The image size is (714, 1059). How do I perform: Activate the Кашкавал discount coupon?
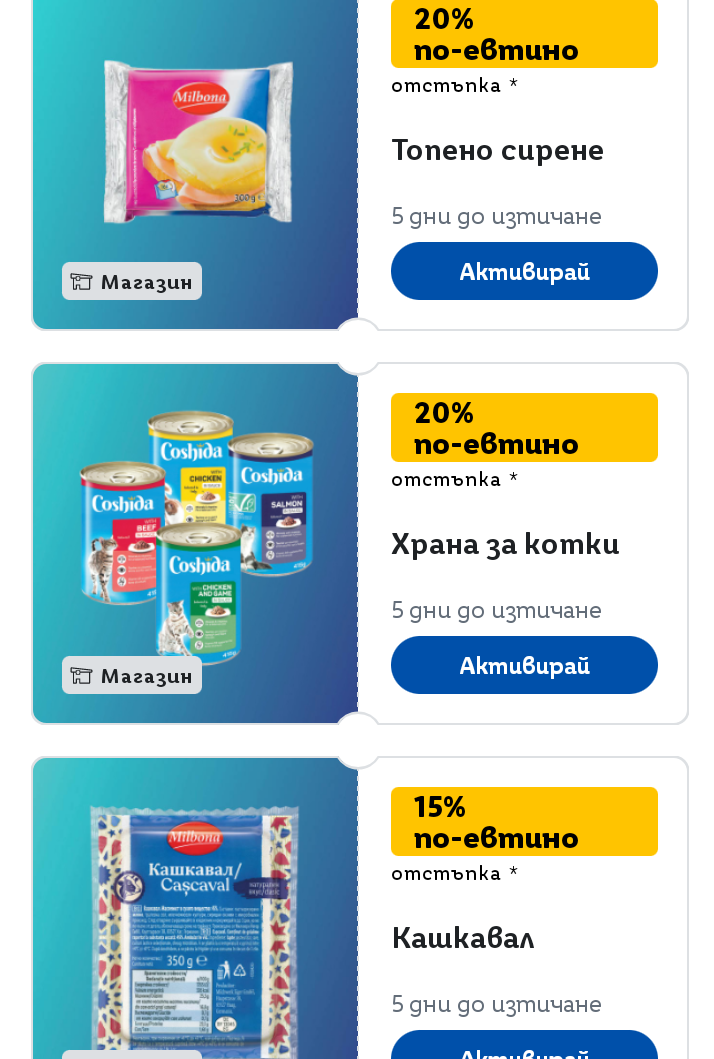click(524, 1046)
